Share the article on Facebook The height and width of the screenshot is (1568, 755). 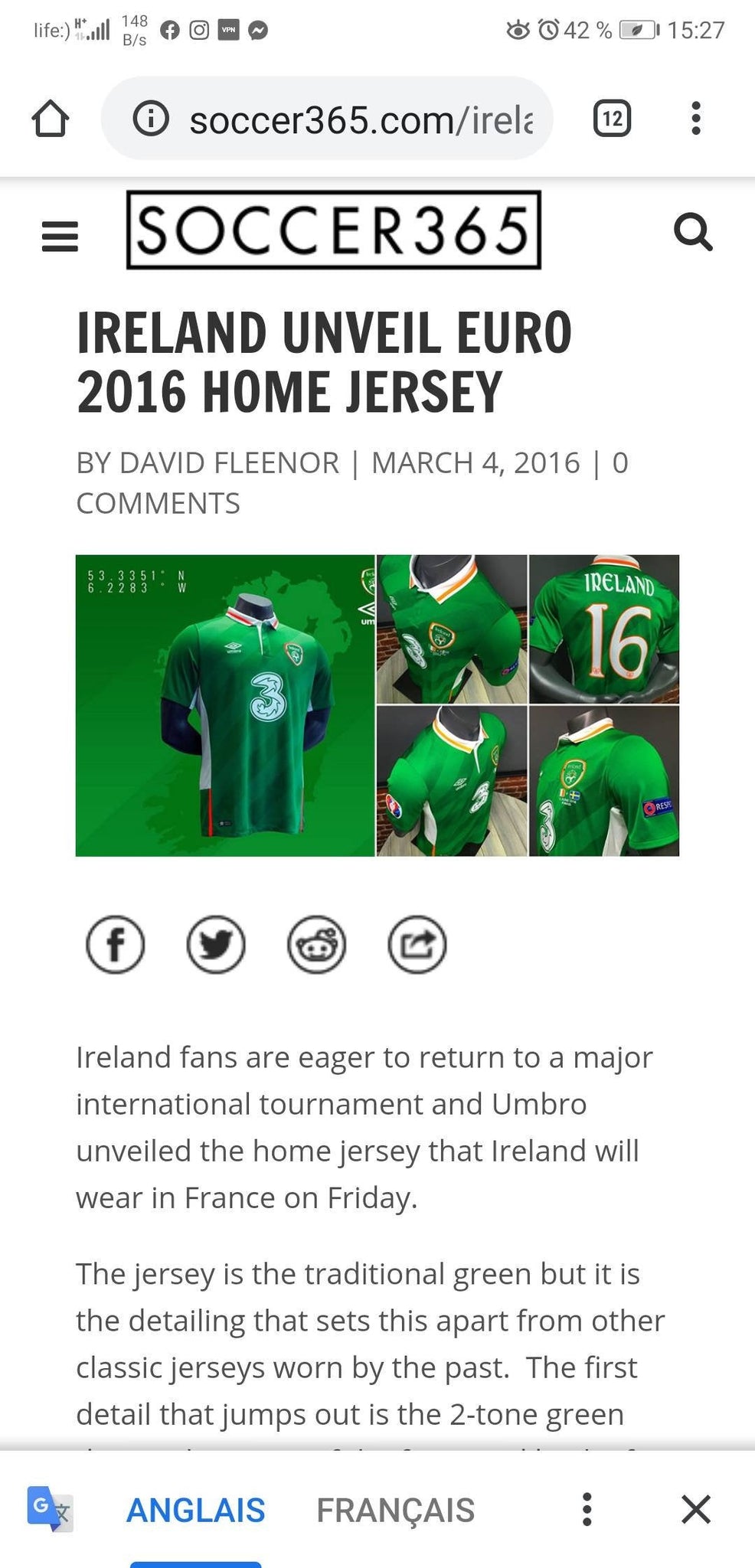[116, 944]
